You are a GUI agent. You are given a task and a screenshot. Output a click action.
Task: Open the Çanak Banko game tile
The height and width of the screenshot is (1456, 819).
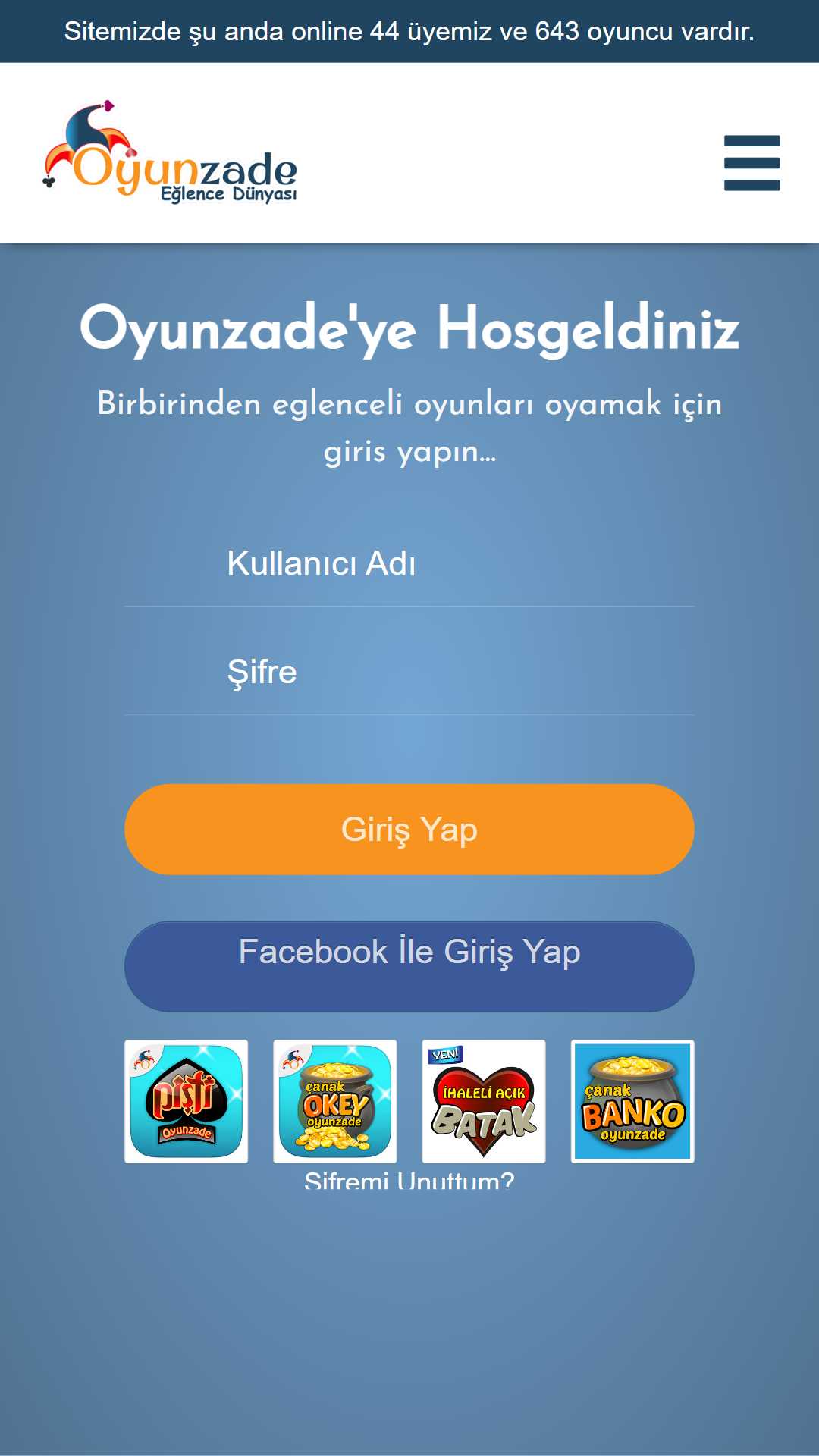632,1101
